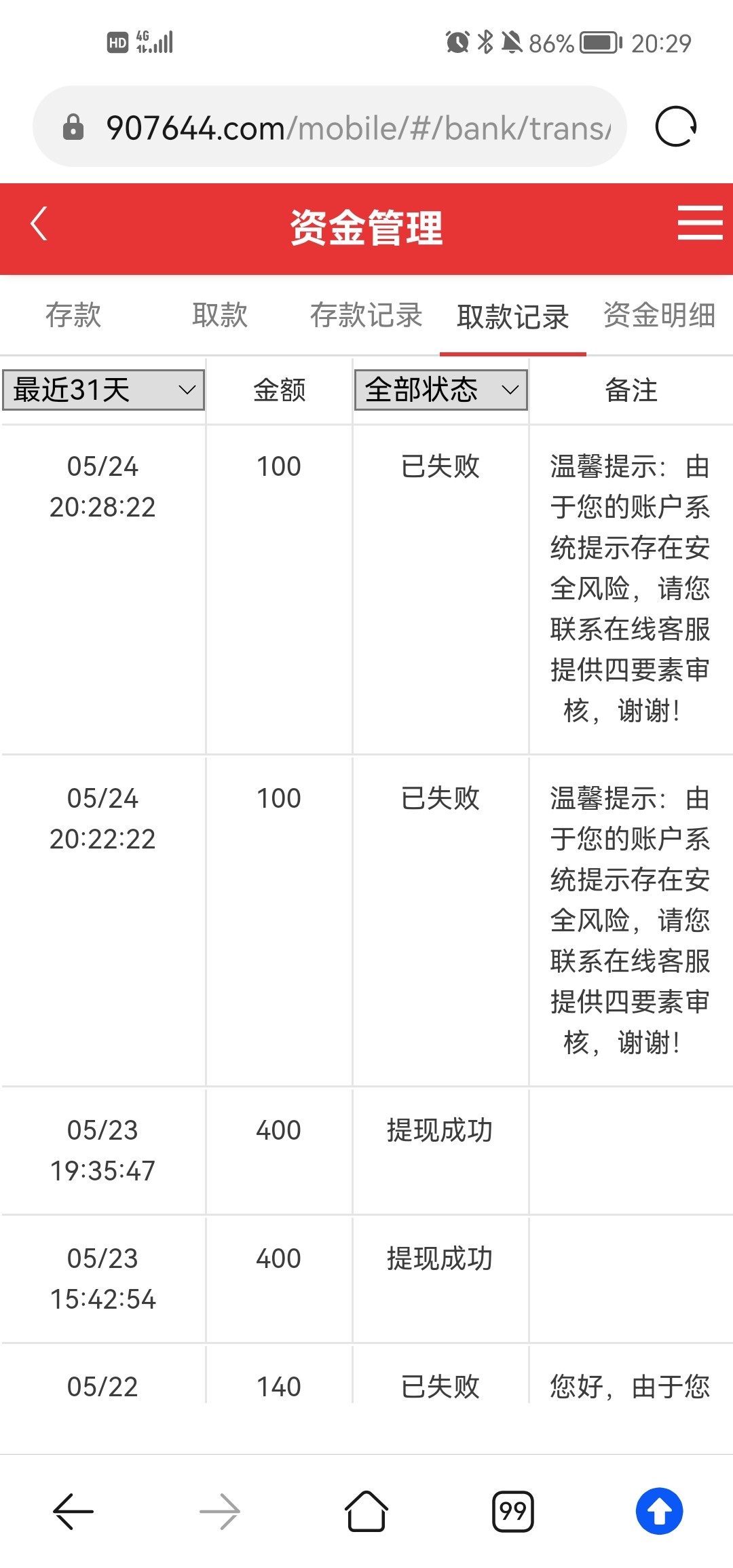733x1568 pixels.
Task: Open the browser home page
Action: [366, 1511]
